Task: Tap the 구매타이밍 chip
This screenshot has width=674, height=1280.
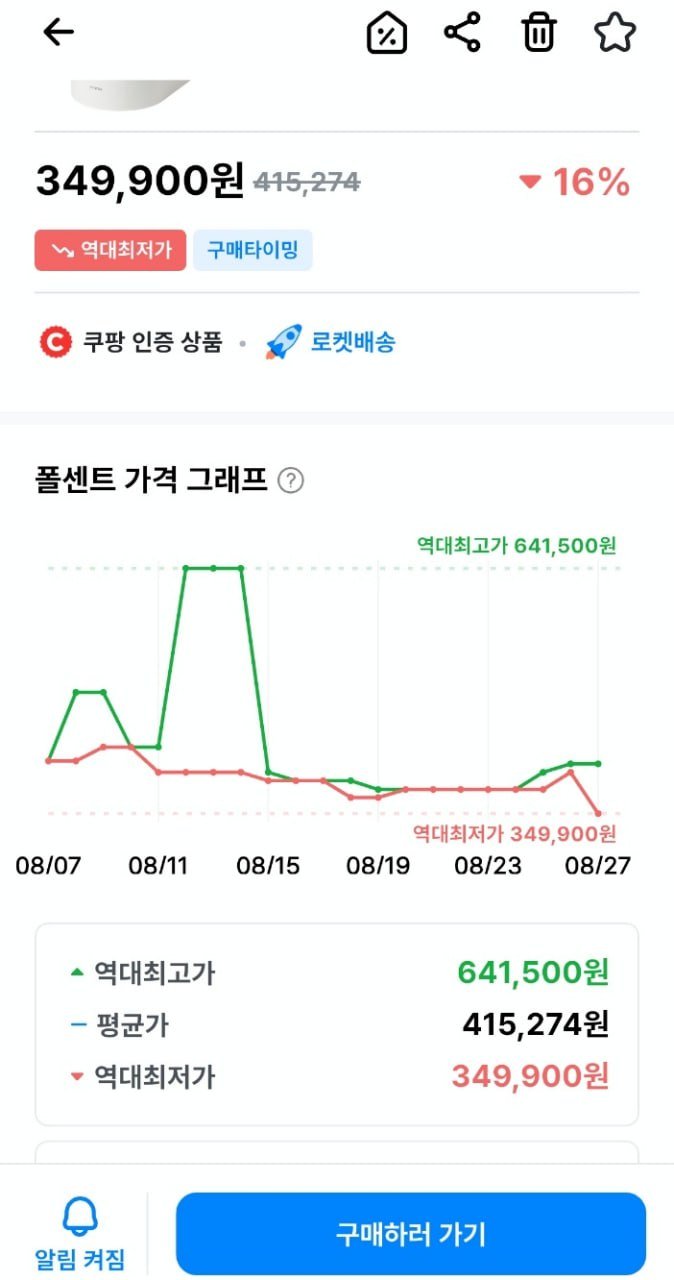Action: coord(253,250)
